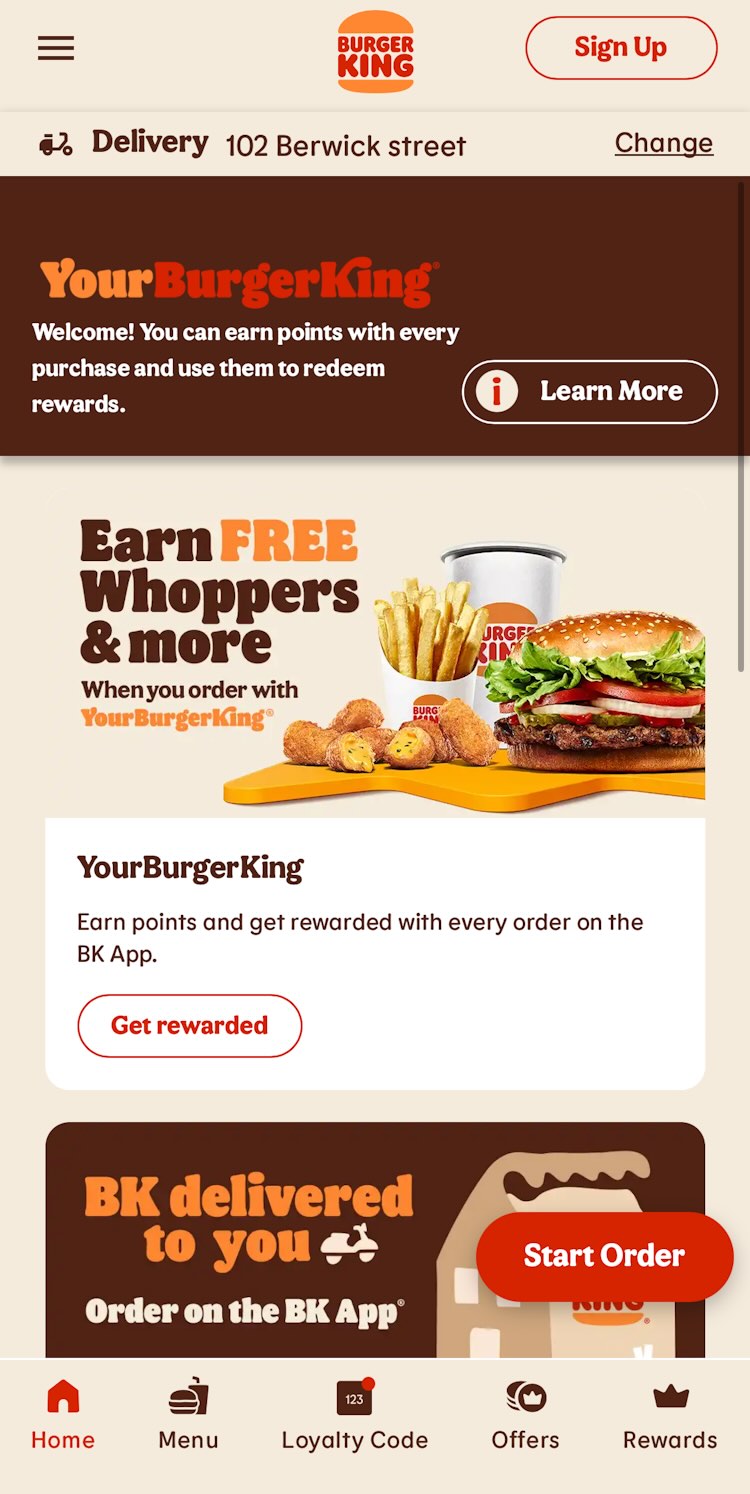Change the delivery address
The height and width of the screenshot is (1494, 750).
tap(663, 143)
